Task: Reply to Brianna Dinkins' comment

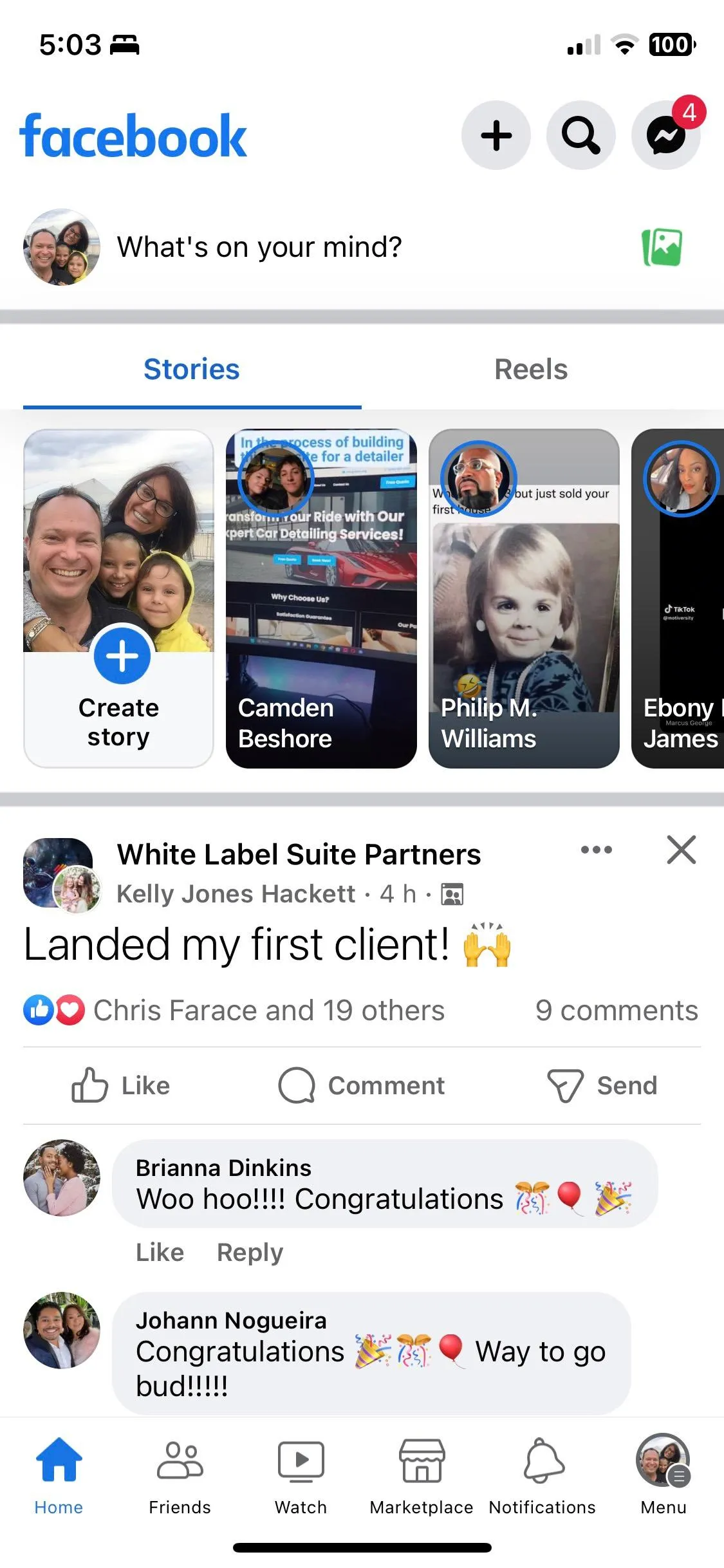Action: [250, 1253]
